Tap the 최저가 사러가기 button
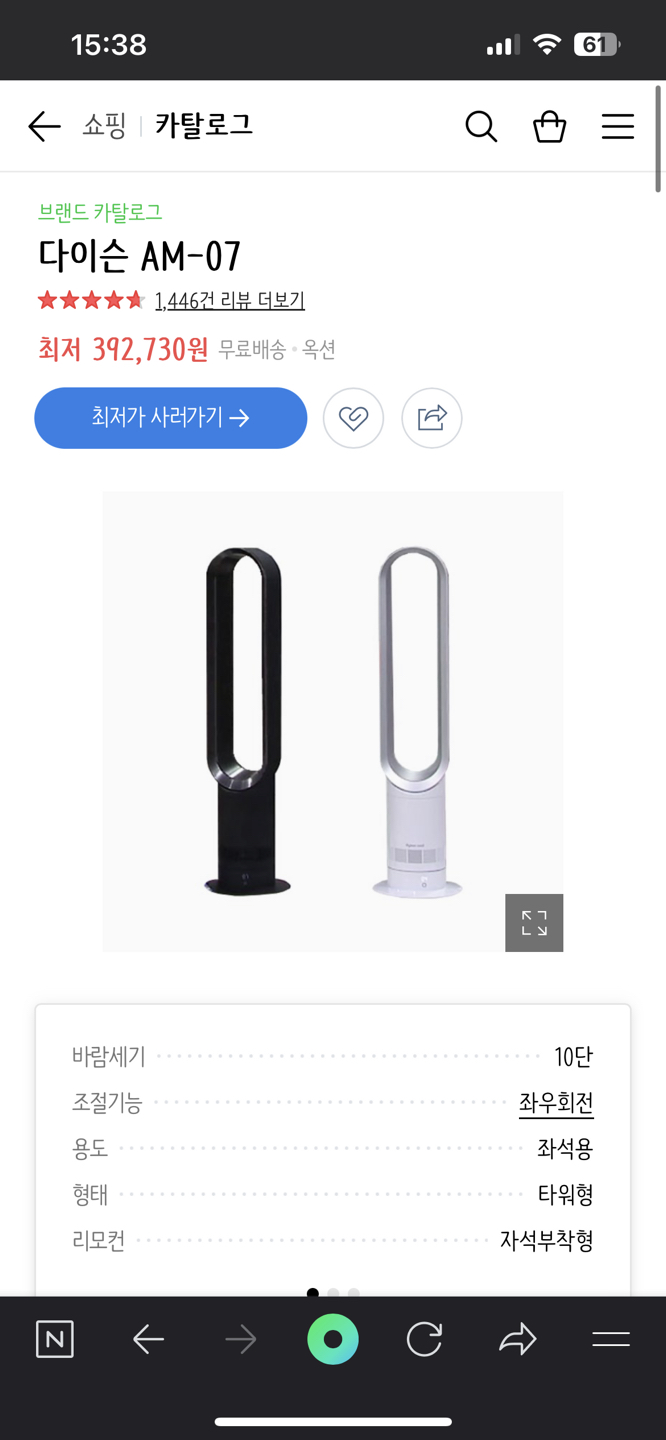Screen dimensions: 666x1440 [171, 418]
